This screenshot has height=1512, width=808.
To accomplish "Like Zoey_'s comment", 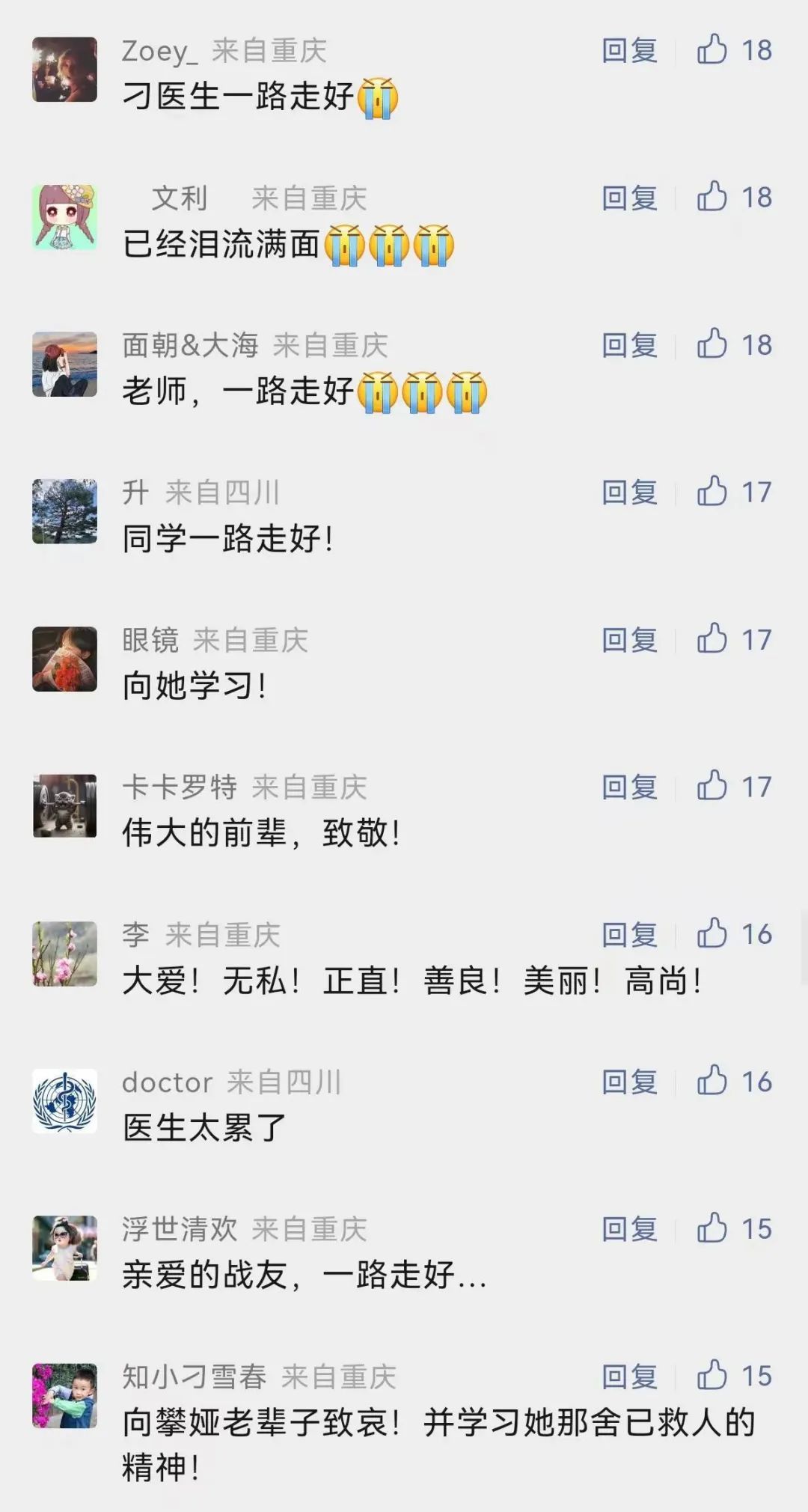I will tap(711, 49).
